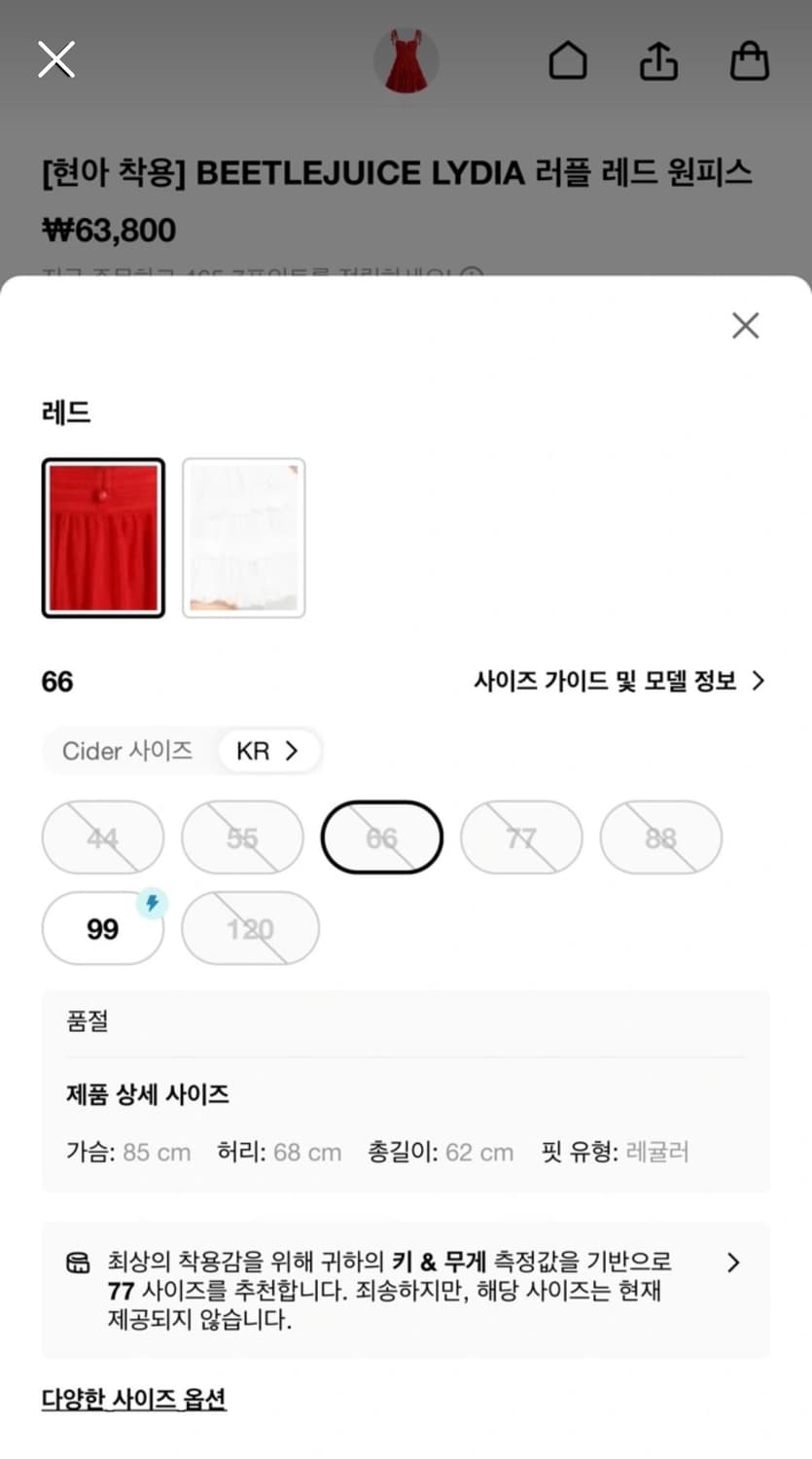Screen dimensions: 812x1459
Task: Tap the unavailable size 120 option
Action: point(249,928)
